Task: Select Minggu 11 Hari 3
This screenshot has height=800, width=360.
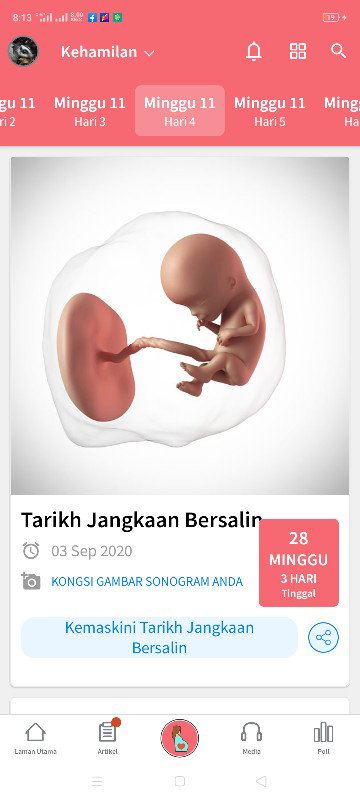Action: (90, 111)
